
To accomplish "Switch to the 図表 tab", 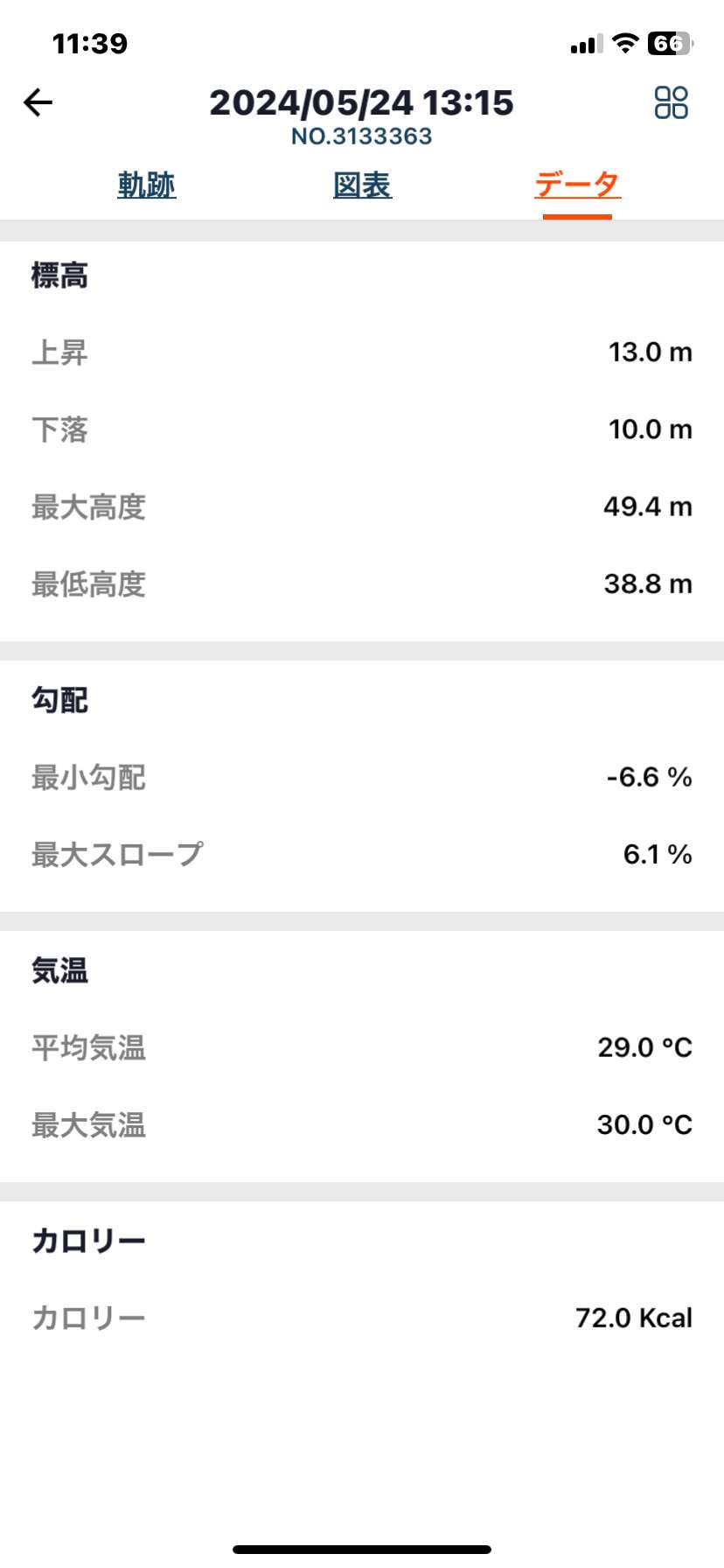I will (362, 185).
